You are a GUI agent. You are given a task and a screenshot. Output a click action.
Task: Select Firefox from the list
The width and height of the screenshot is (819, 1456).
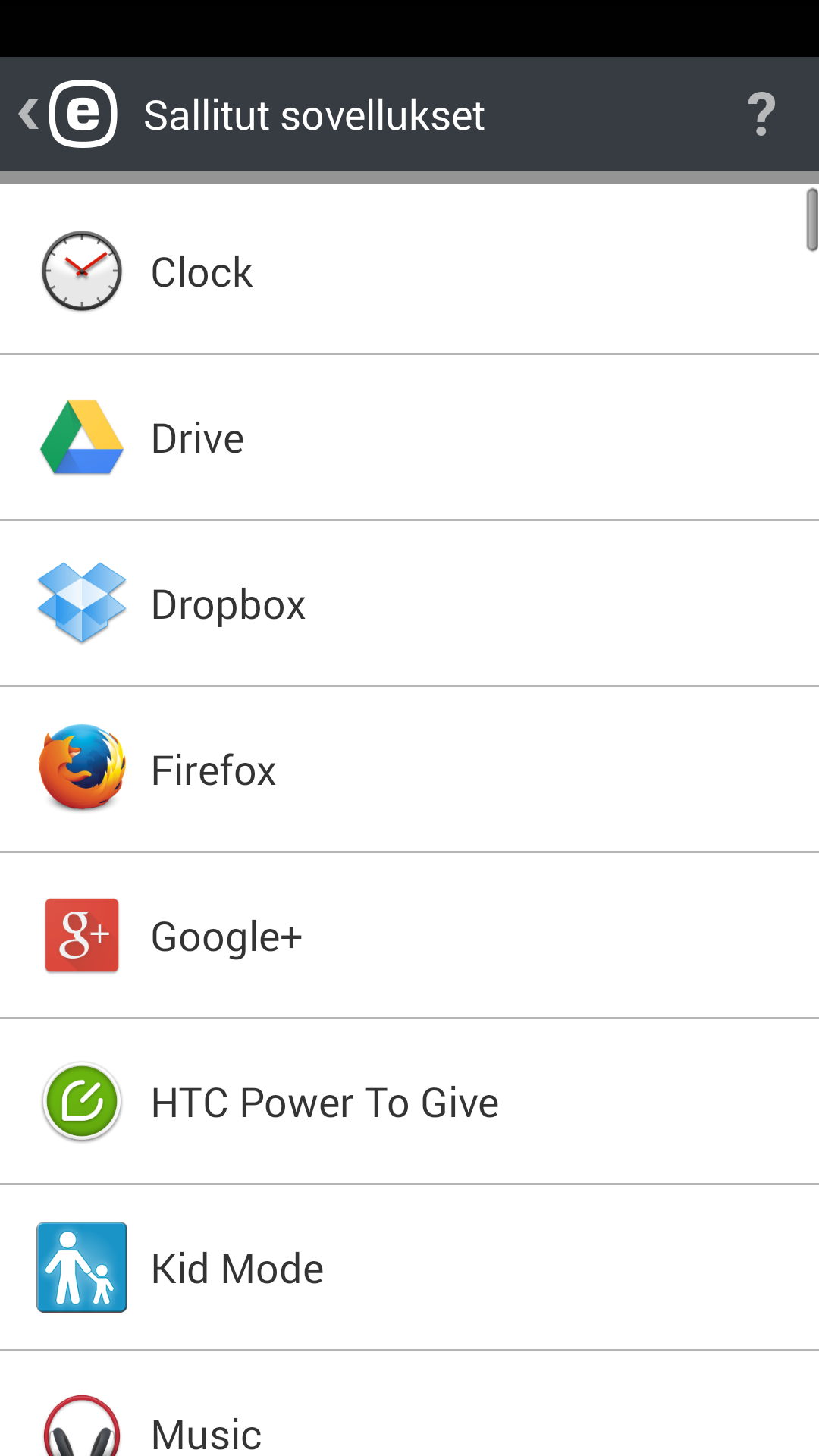pyautogui.click(x=409, y=770)
